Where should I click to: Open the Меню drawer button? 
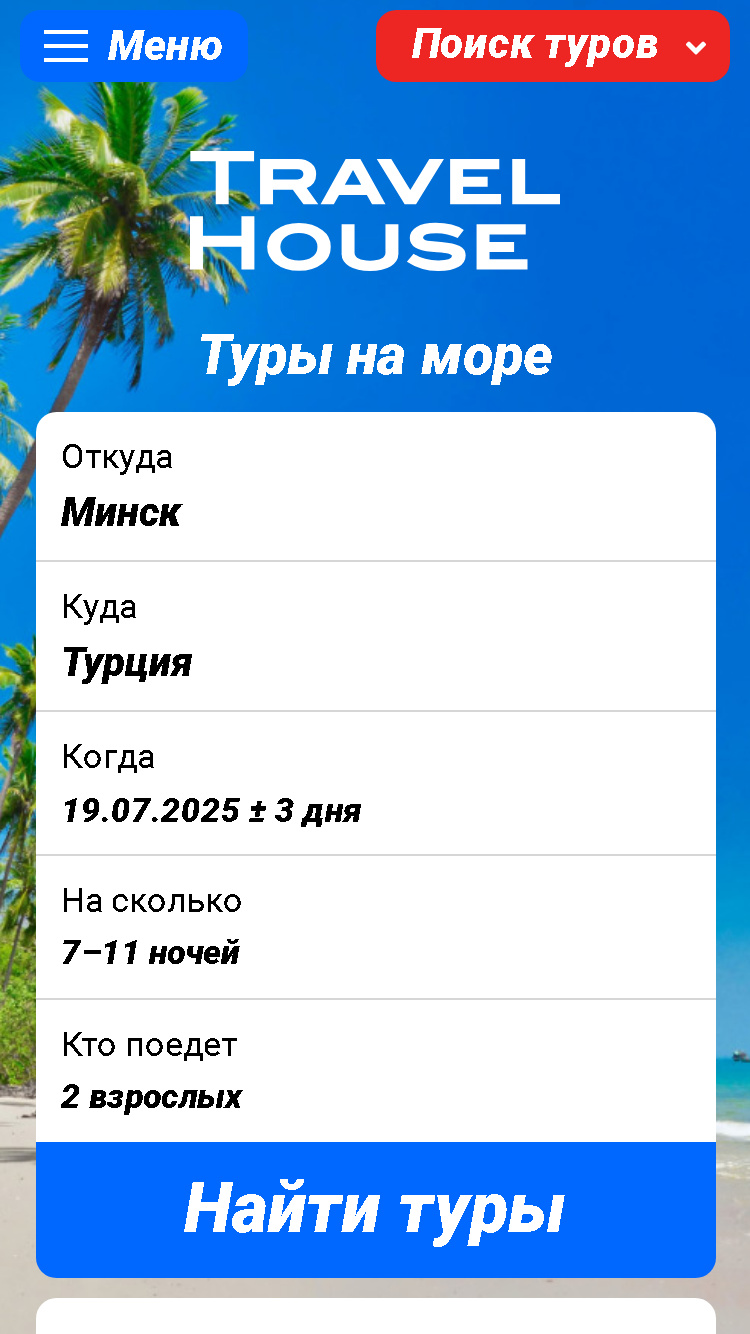point(134,46)
